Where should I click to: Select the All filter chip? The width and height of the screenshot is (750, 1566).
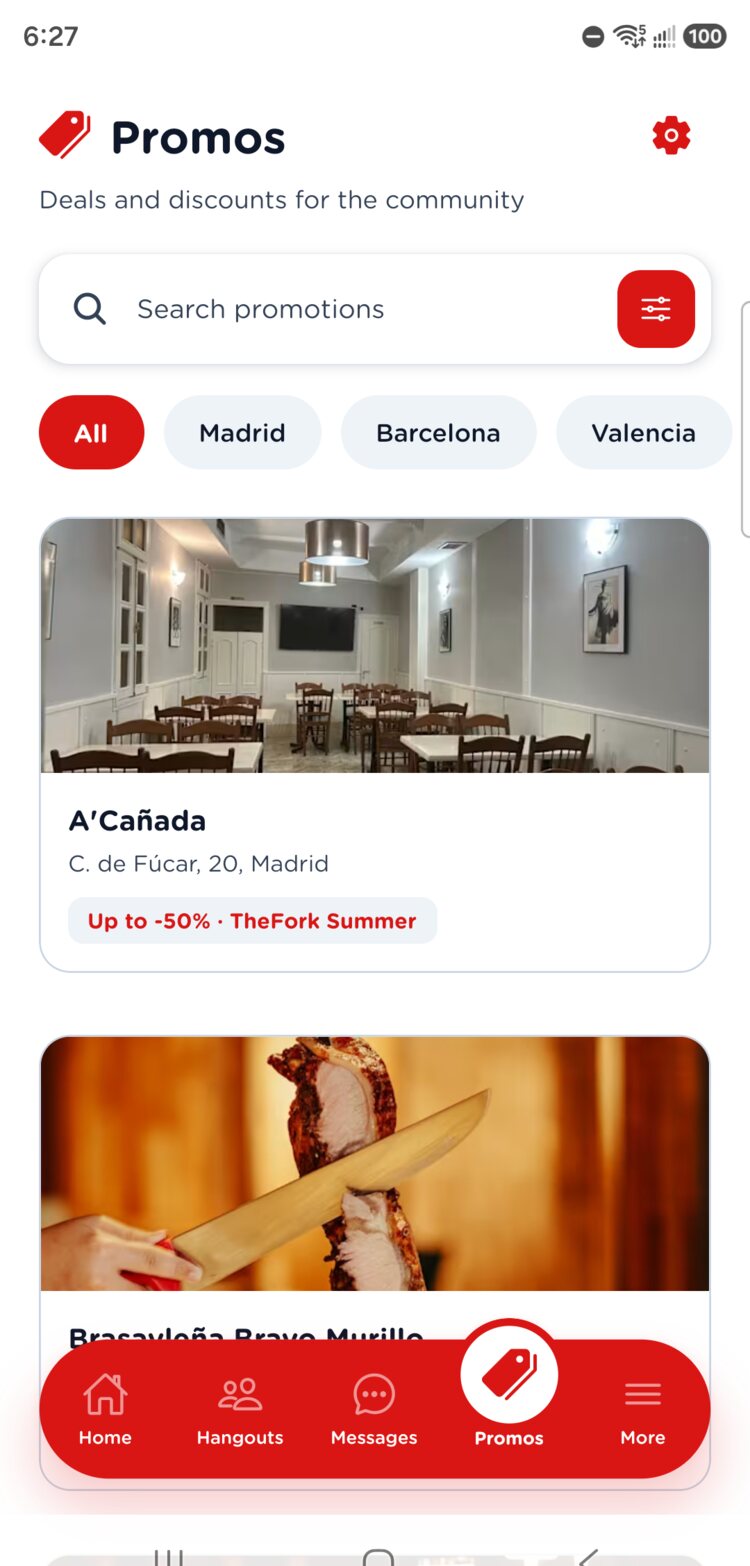(91, 432)
